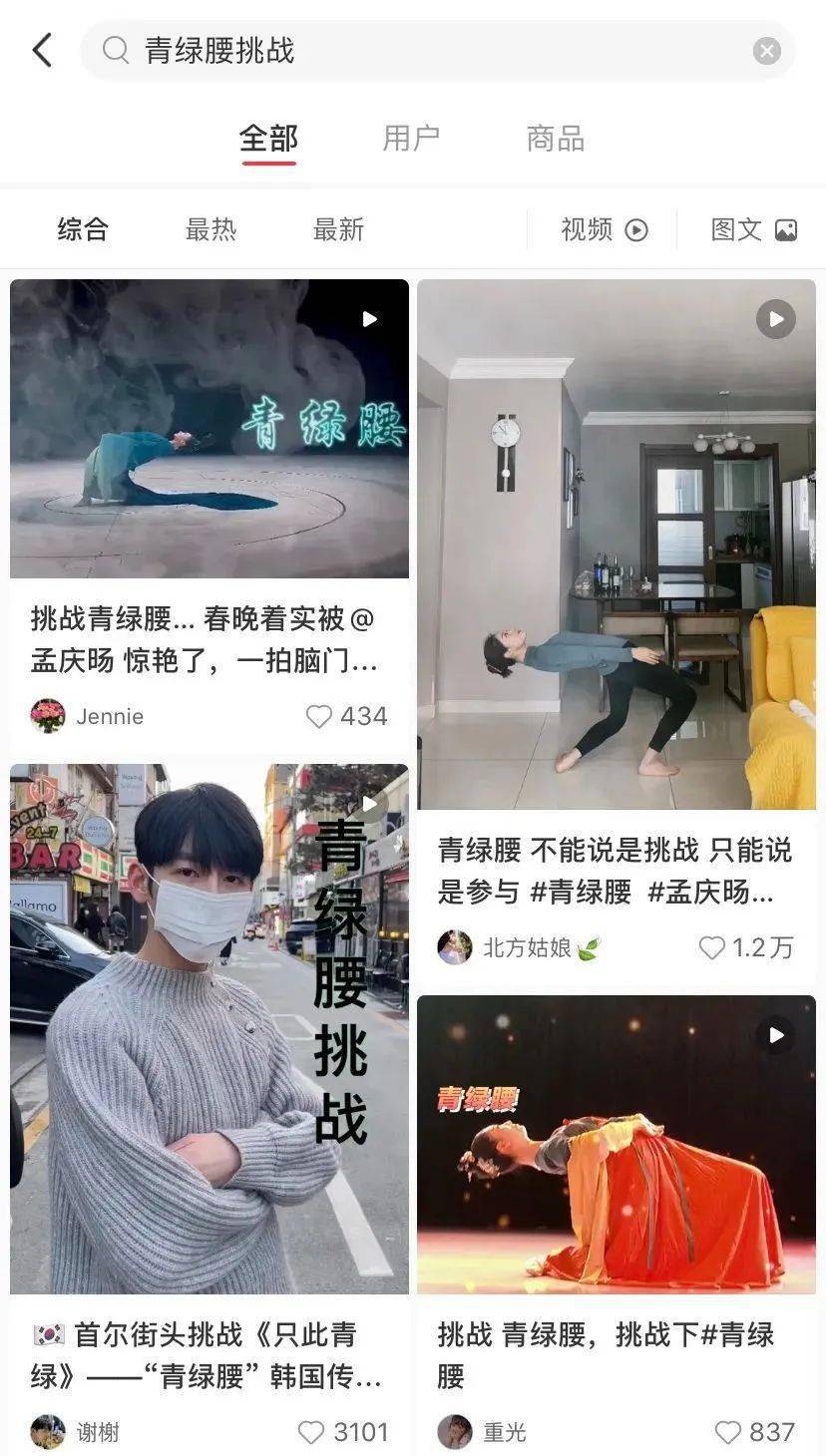Go back using the top-left arrow

tap(42, 51)
